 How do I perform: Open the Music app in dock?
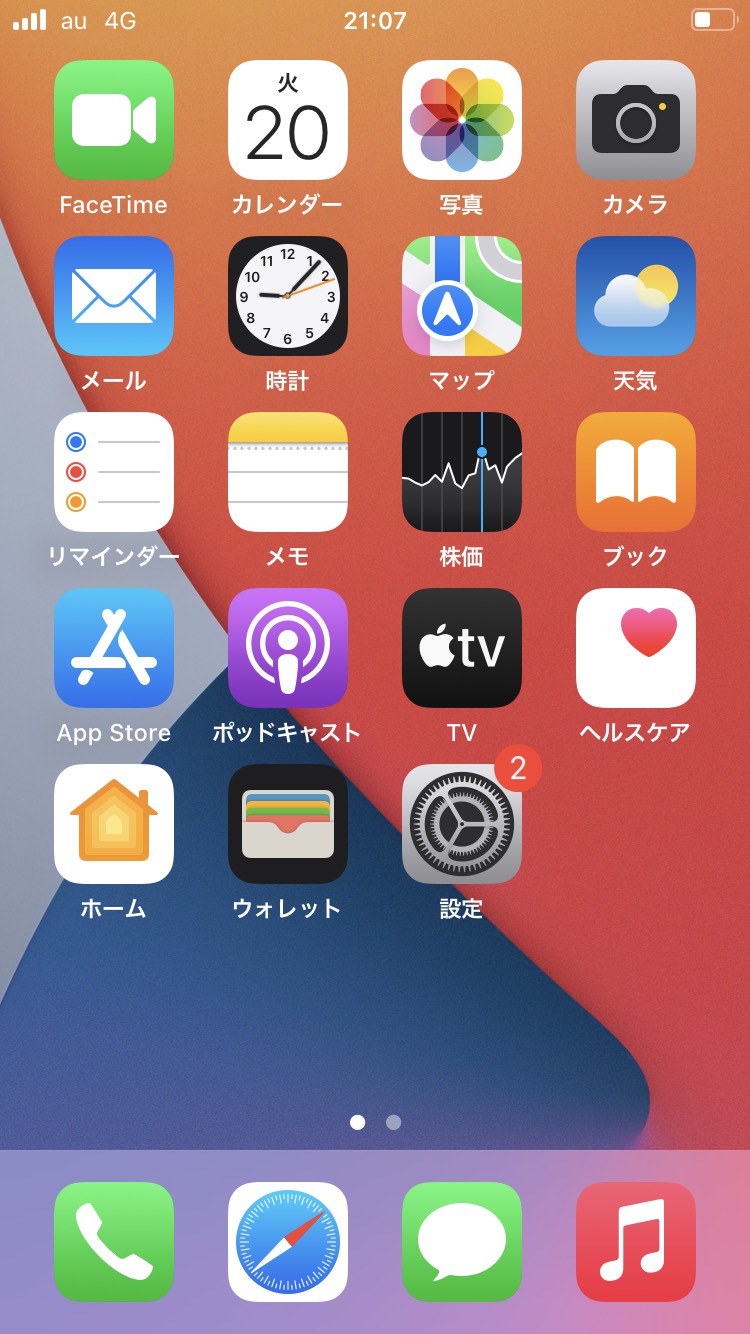click(636, 1242)
